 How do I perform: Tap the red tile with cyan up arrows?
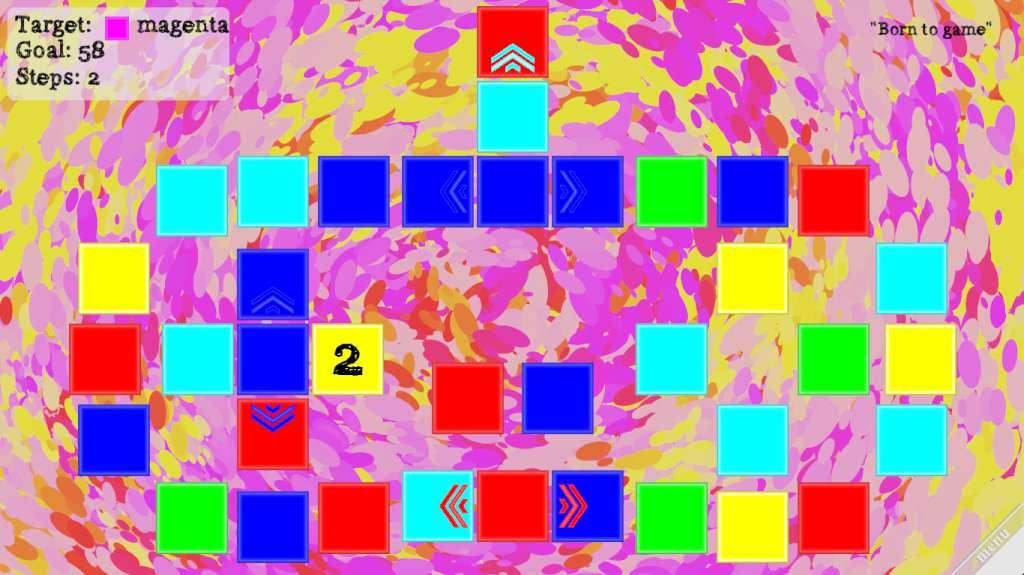(512, 42)
